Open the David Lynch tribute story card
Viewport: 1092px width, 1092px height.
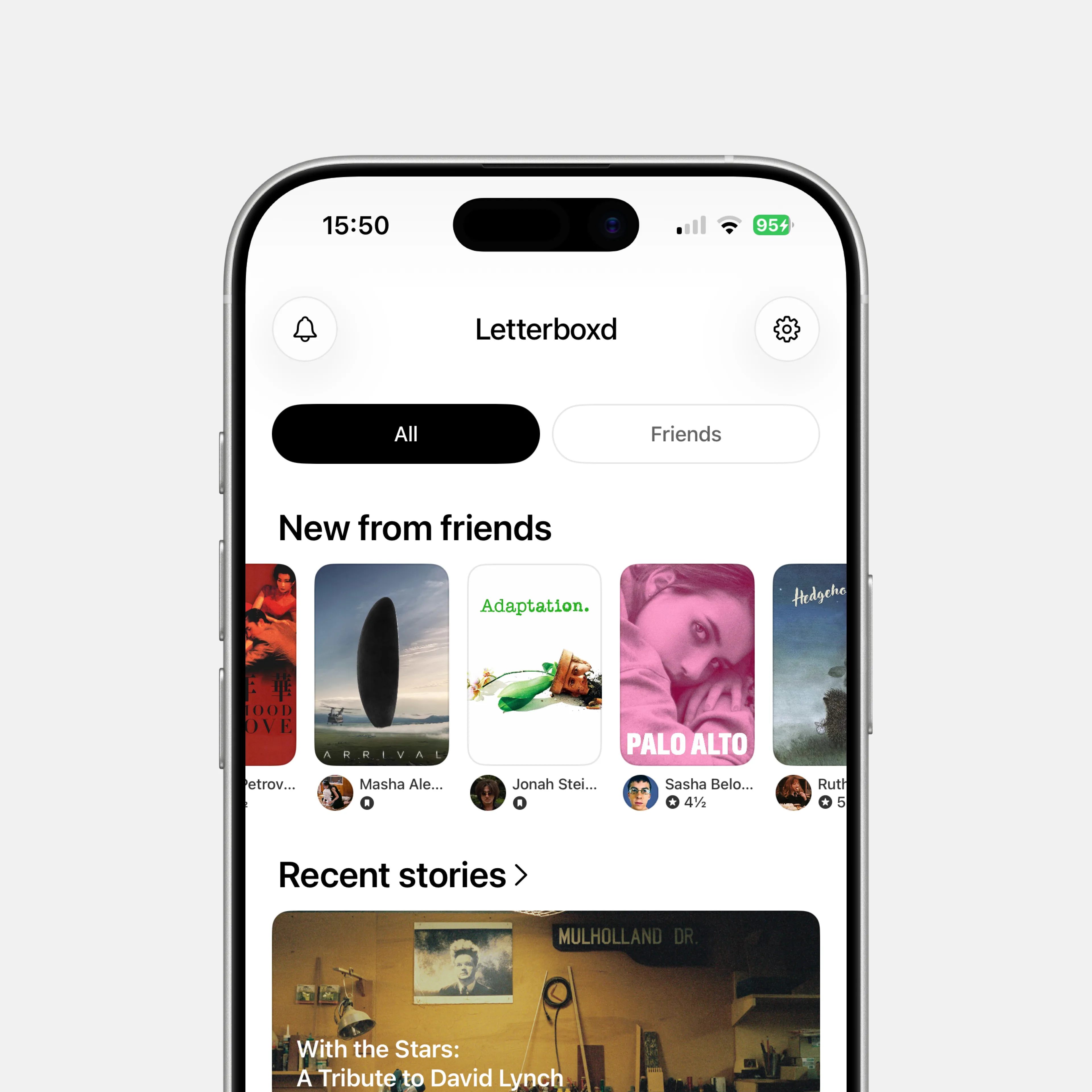click(x=545, y=1000)
